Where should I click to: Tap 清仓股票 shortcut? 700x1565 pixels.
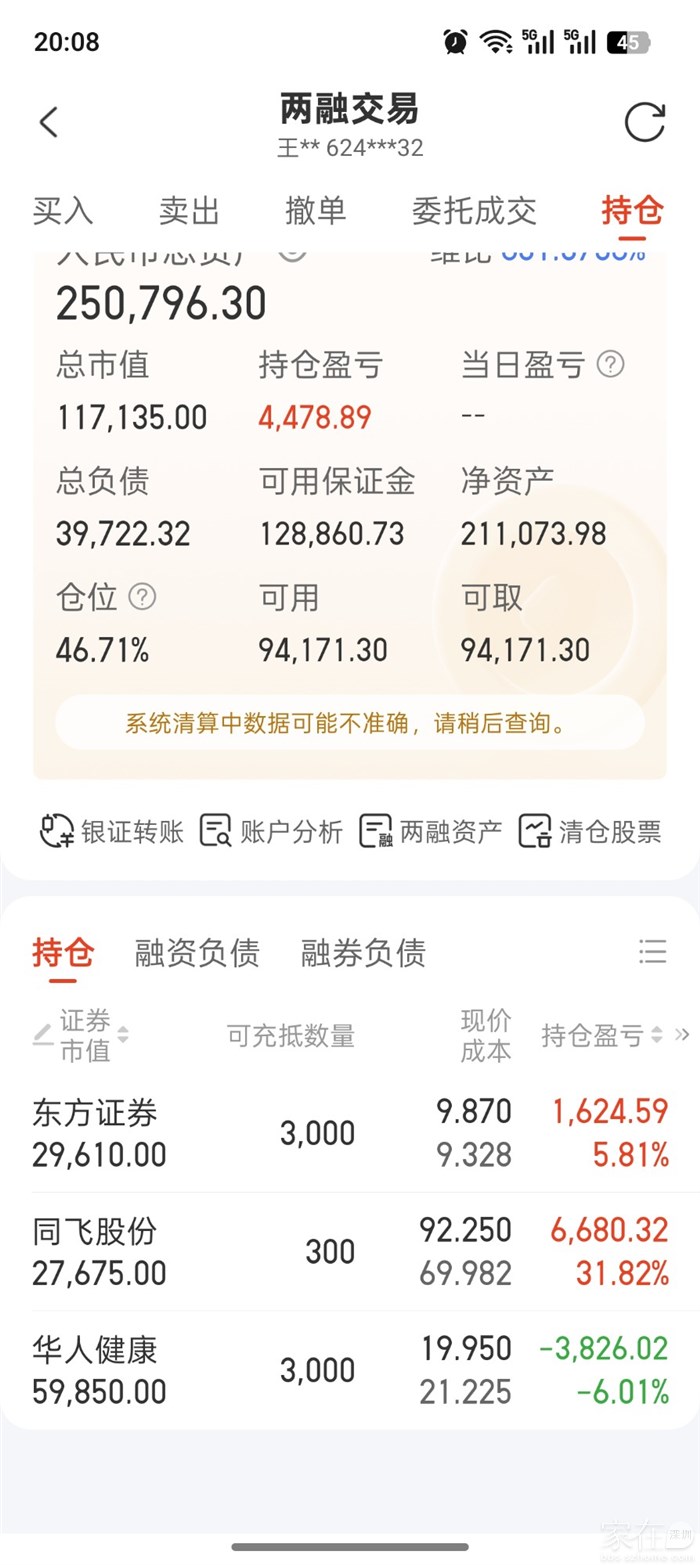(x=590, y=831)
